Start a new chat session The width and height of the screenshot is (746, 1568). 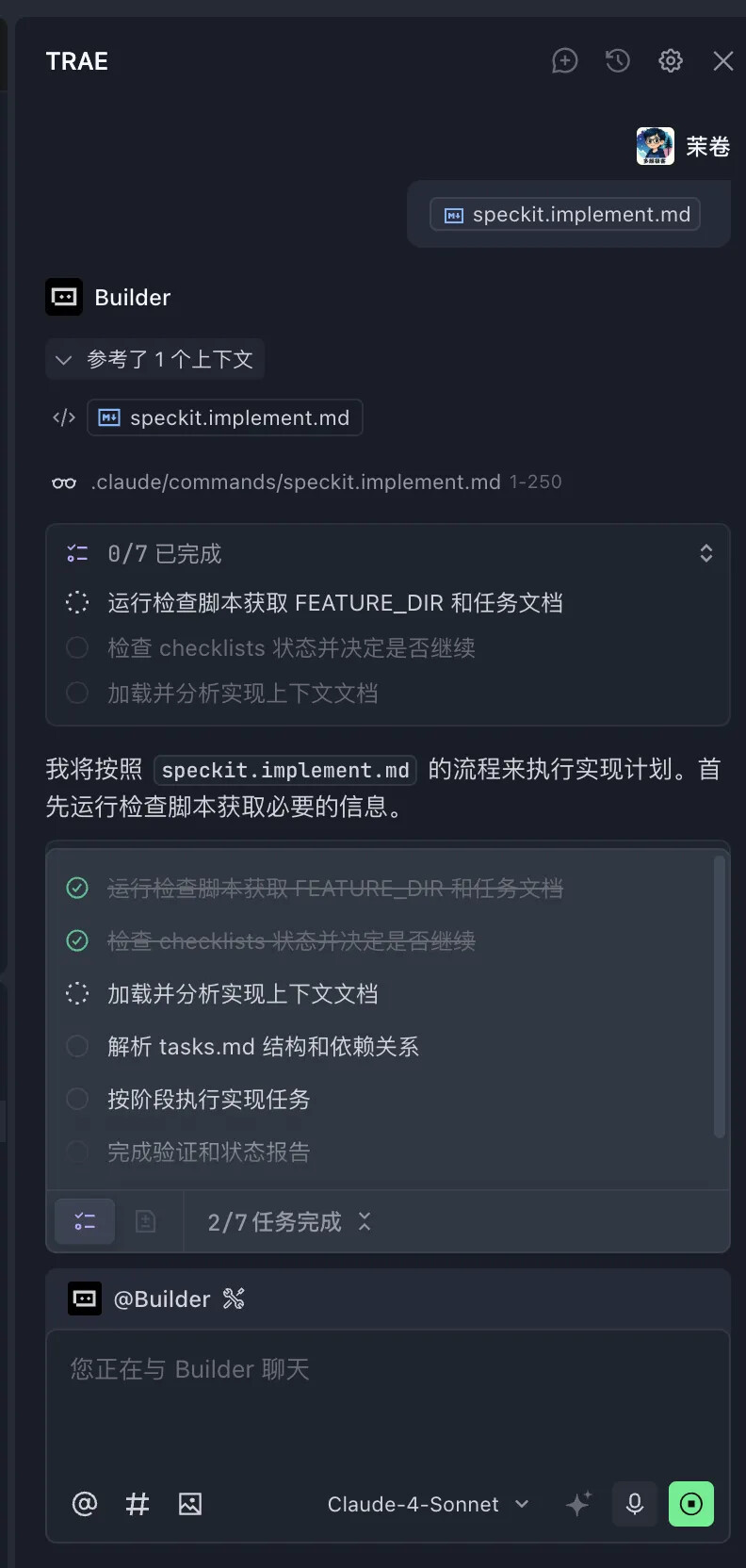564,61
